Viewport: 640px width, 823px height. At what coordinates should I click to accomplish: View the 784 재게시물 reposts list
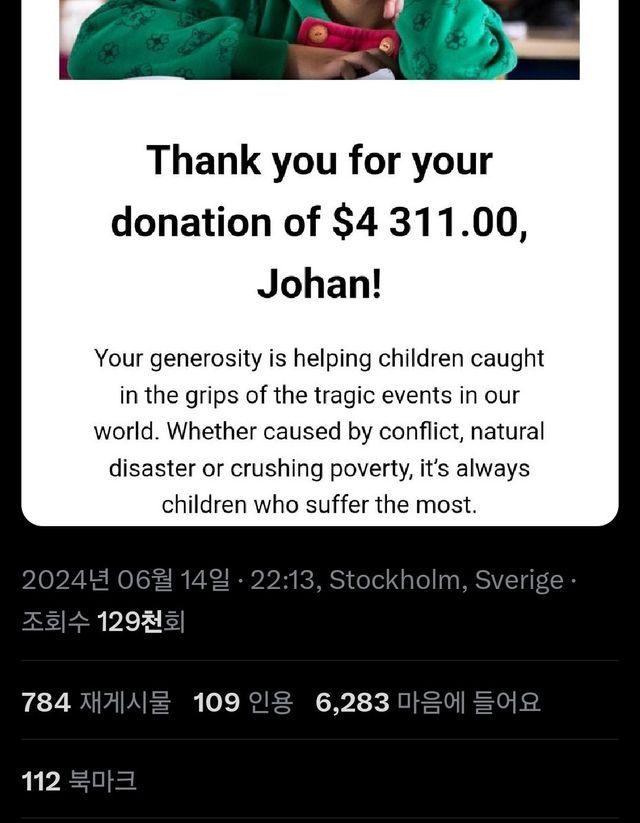point(96,703)
